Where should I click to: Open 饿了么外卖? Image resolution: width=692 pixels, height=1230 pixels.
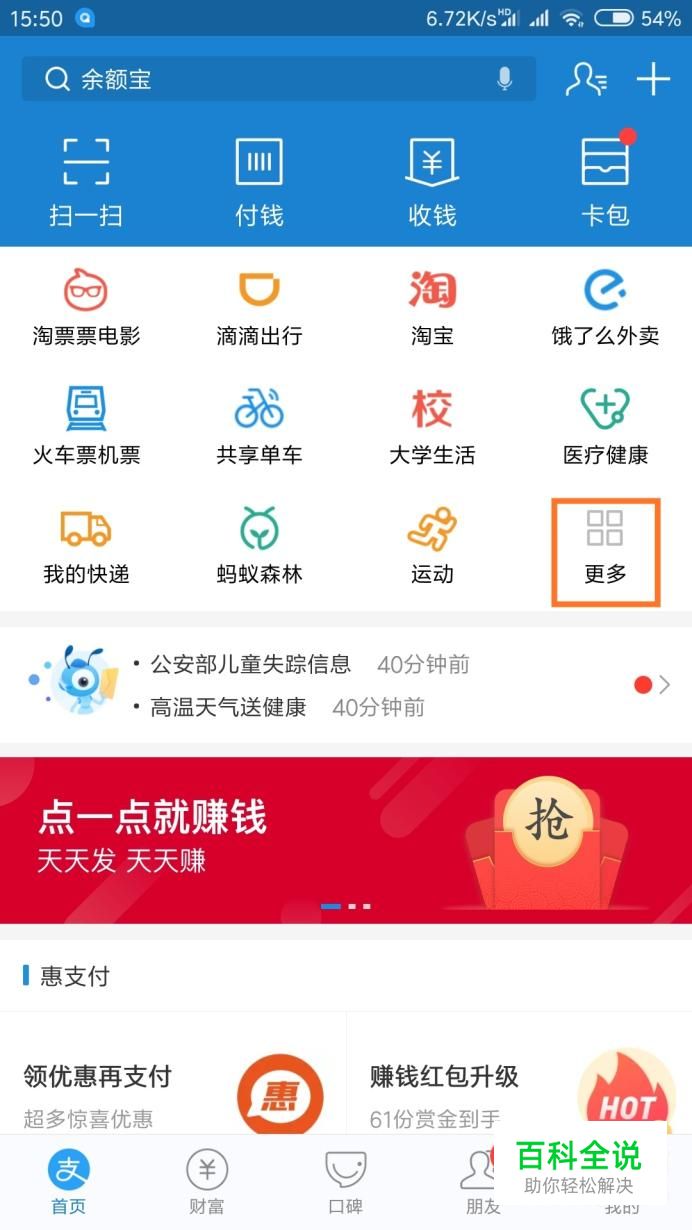(605, 307)
